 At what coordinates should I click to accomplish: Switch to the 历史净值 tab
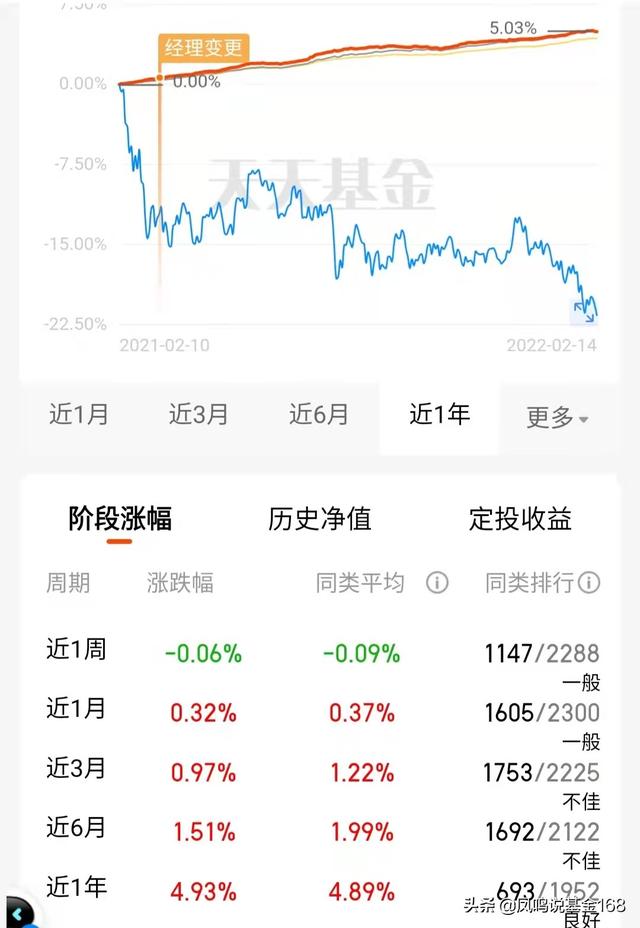[320, 519]
